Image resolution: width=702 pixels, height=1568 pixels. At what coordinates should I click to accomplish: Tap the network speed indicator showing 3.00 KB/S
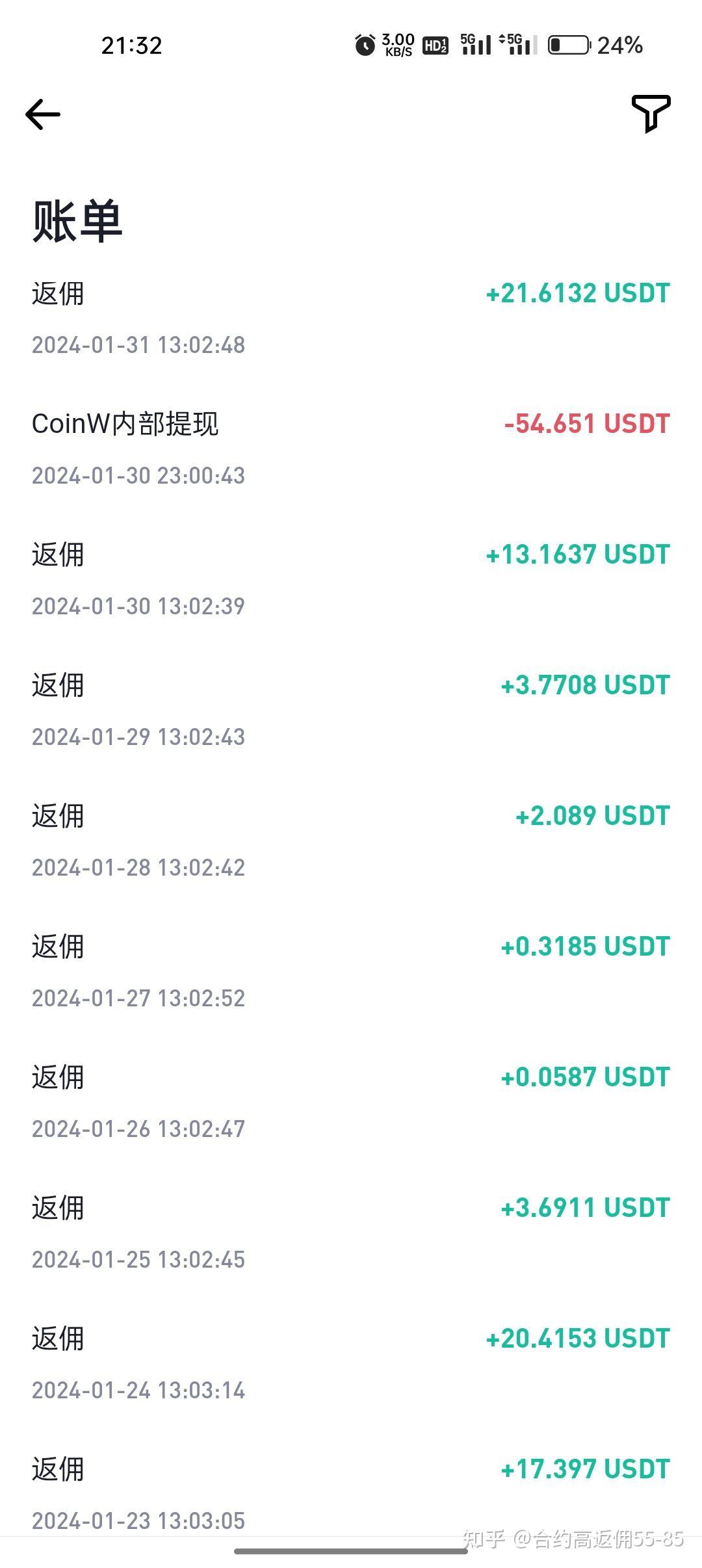[x=396, y=44]
